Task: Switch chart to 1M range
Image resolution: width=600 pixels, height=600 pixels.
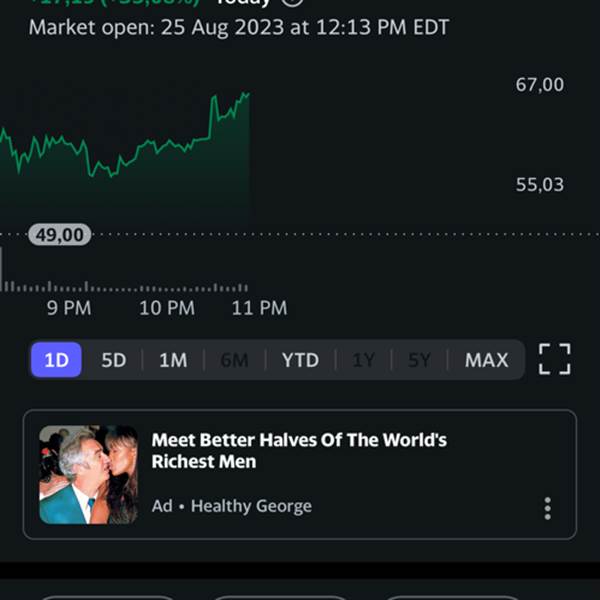Action: [x=173, y=360]
